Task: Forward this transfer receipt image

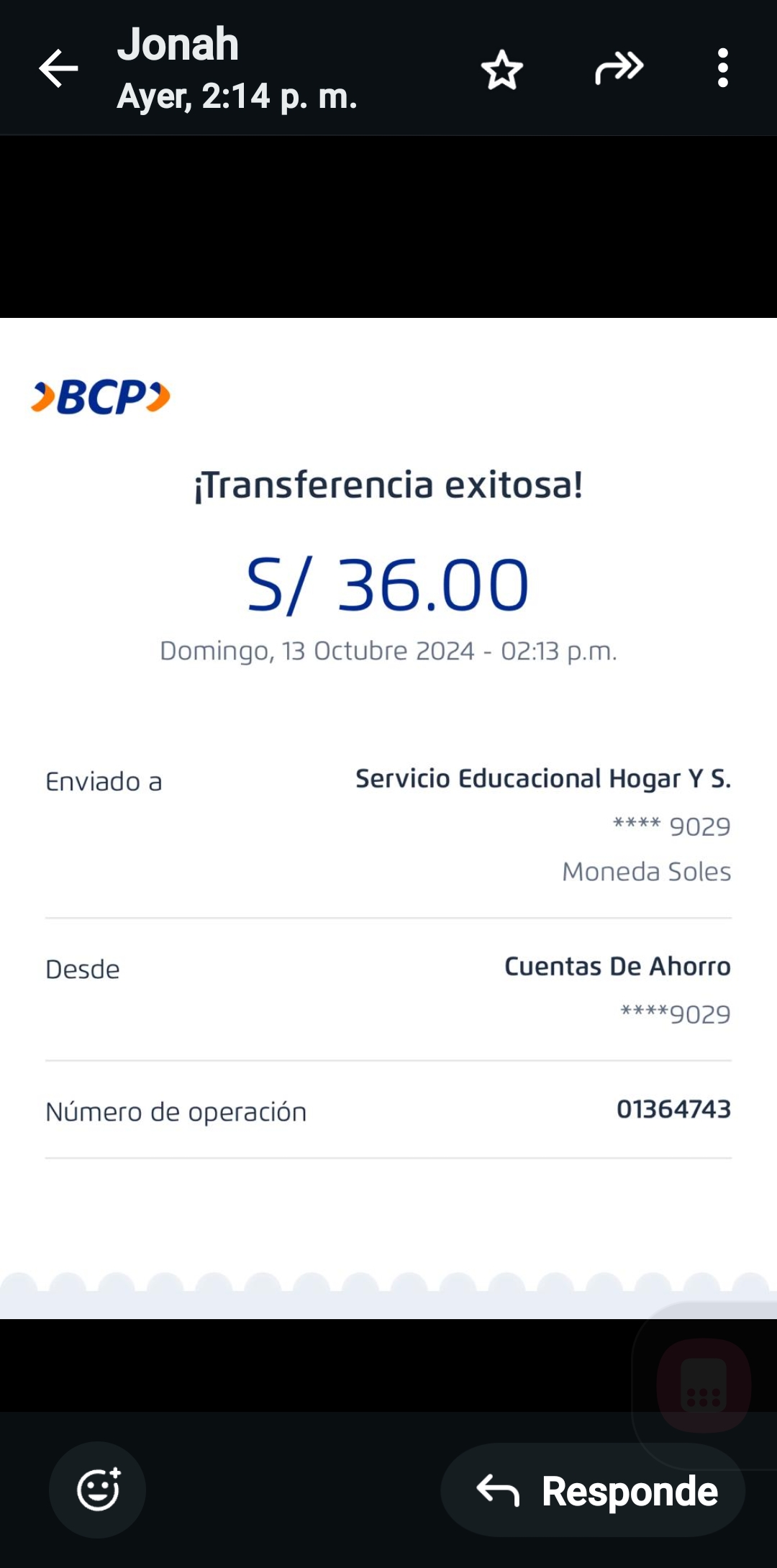Action: [x=619, y=69]
